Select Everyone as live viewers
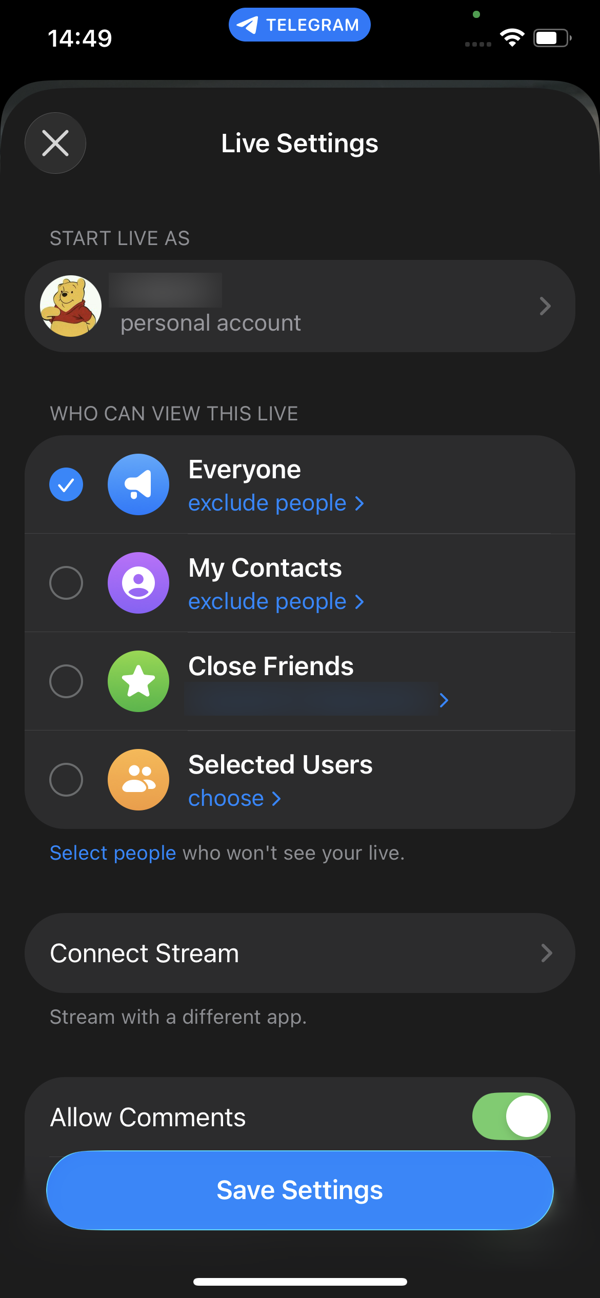Viewport: 600px width, 1298px height. point(66,485)
